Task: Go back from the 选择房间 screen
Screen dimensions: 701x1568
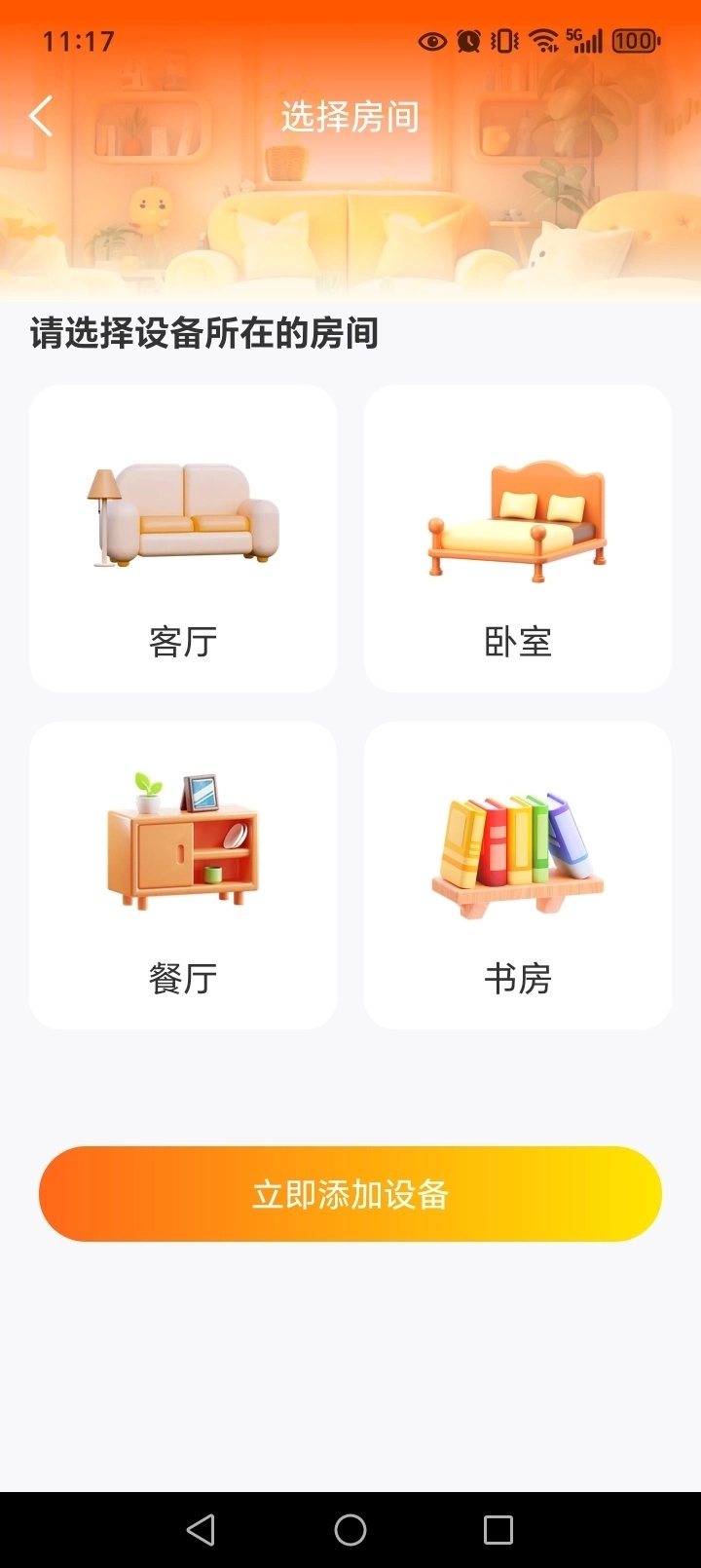Action: tap(41, 117)
